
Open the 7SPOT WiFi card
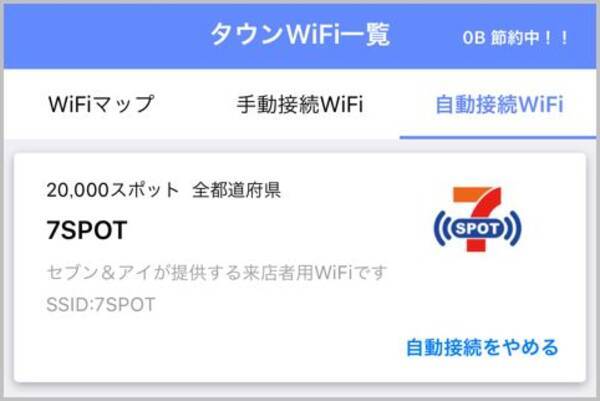tap(300, 267)
